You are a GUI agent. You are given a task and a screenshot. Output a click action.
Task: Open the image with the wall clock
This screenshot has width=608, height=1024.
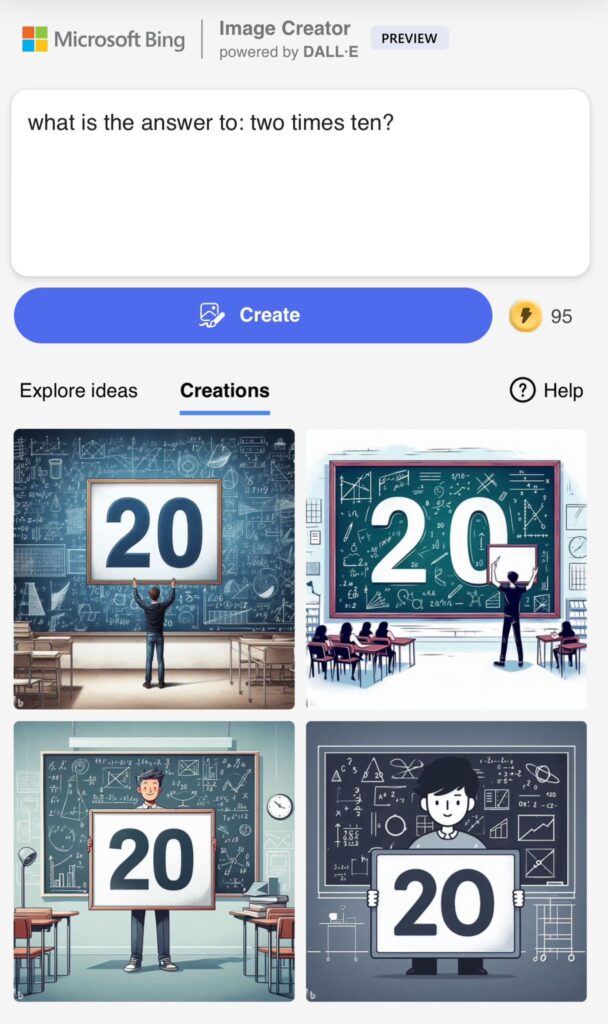[x=154, y=861]
